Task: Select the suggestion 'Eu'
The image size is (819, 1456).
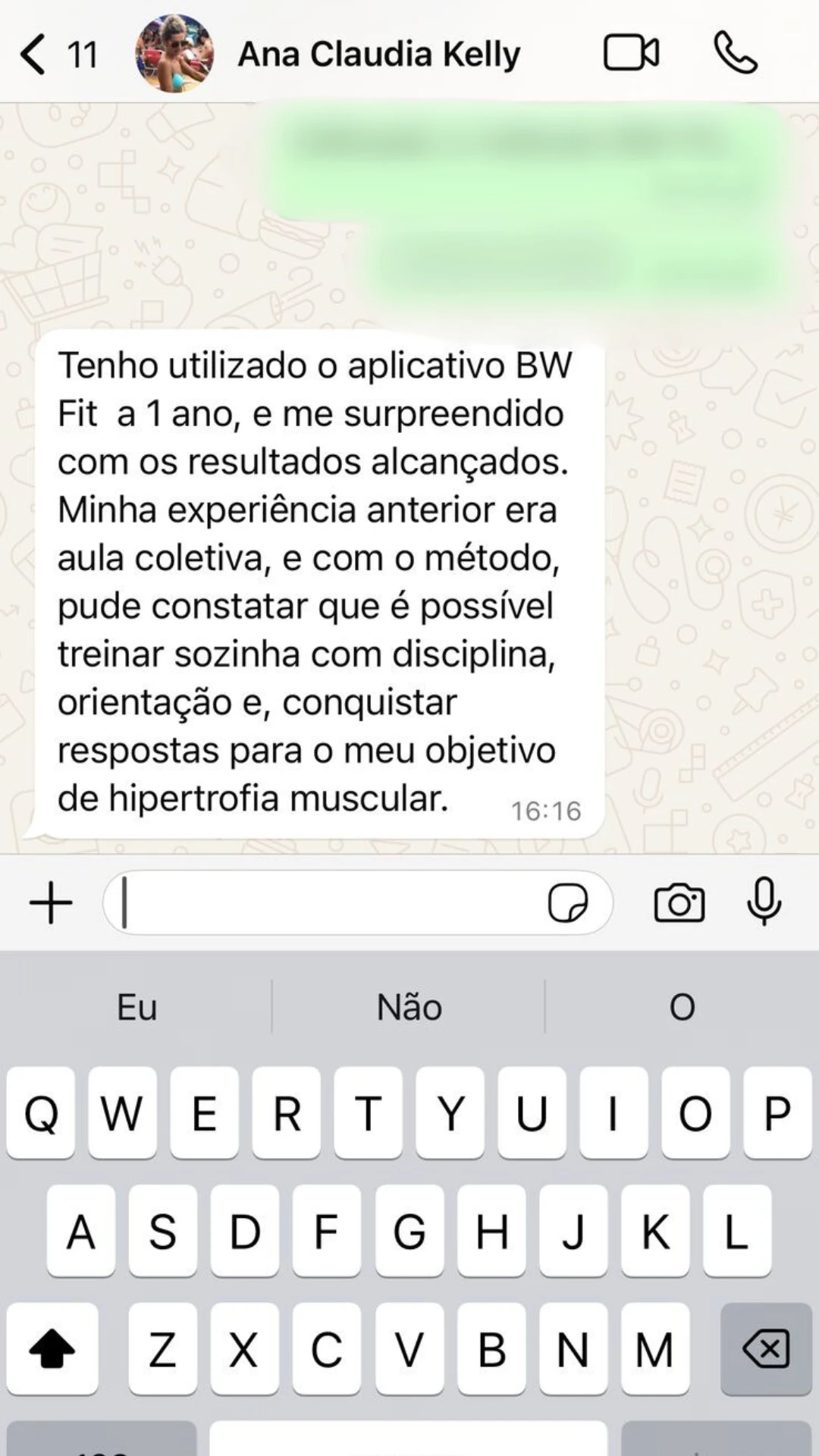Action: click(x=136, y=1006)
